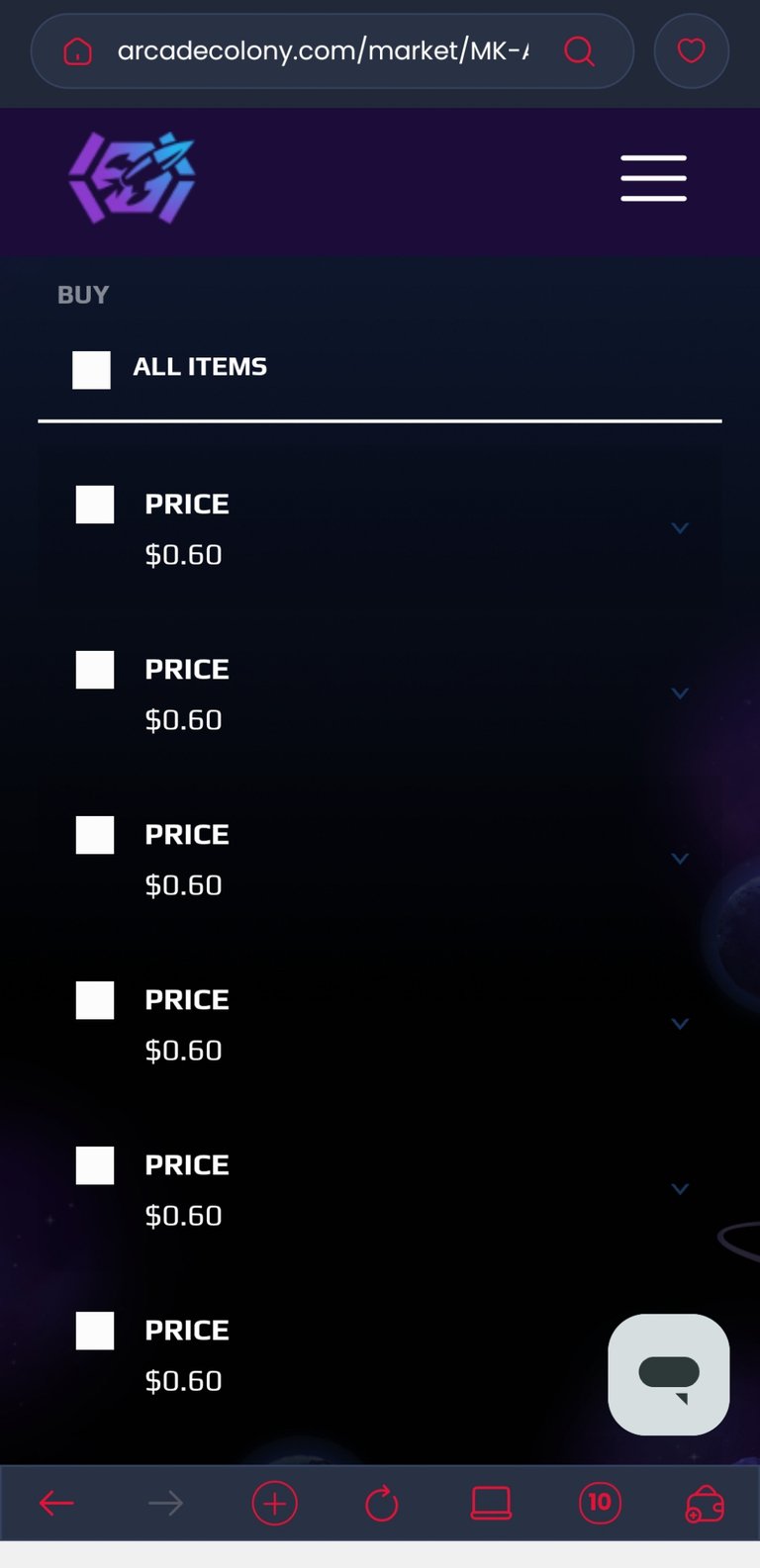Open the chat support bubble
This screenshot has height=1568, width=760.
669,1374
